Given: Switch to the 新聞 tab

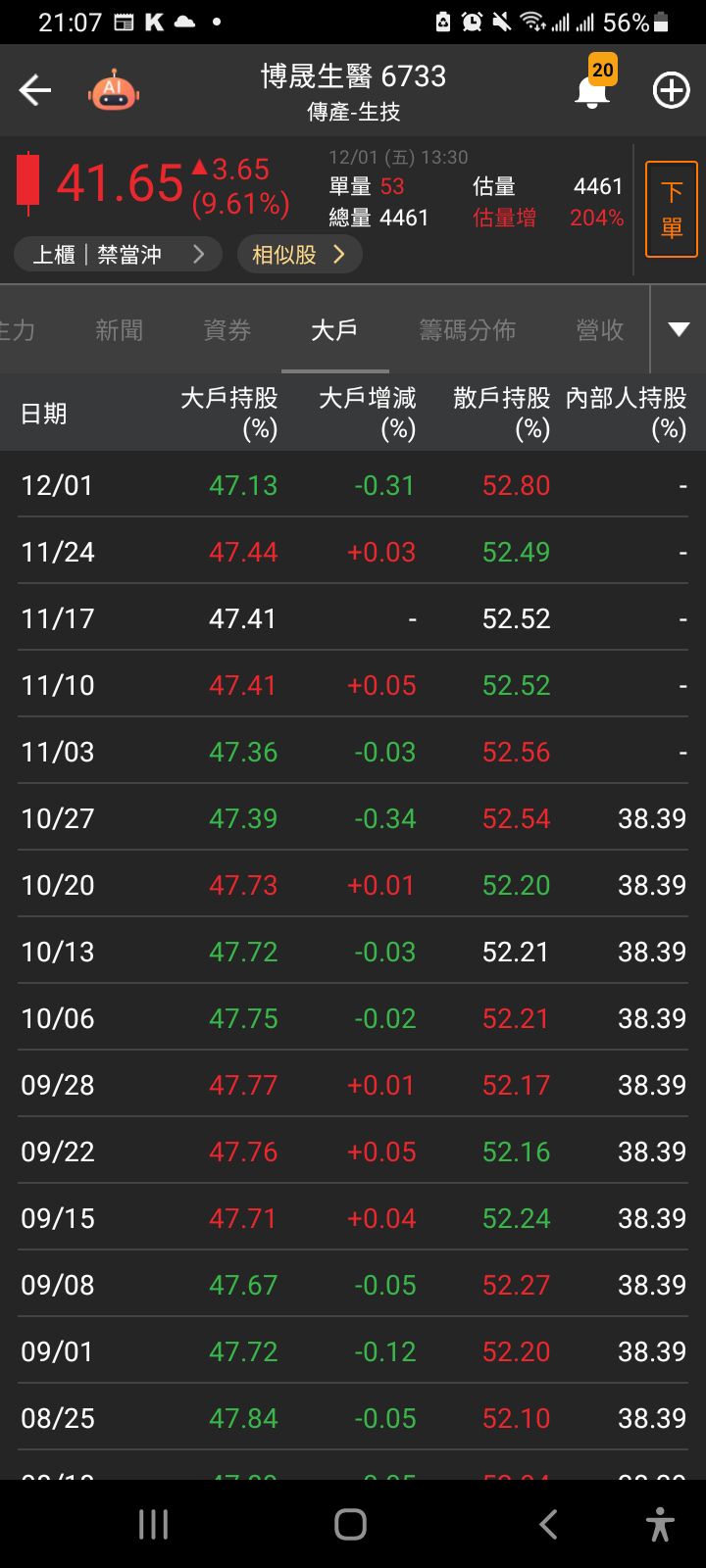Looking at the screenshot, I should click(119, 330).
